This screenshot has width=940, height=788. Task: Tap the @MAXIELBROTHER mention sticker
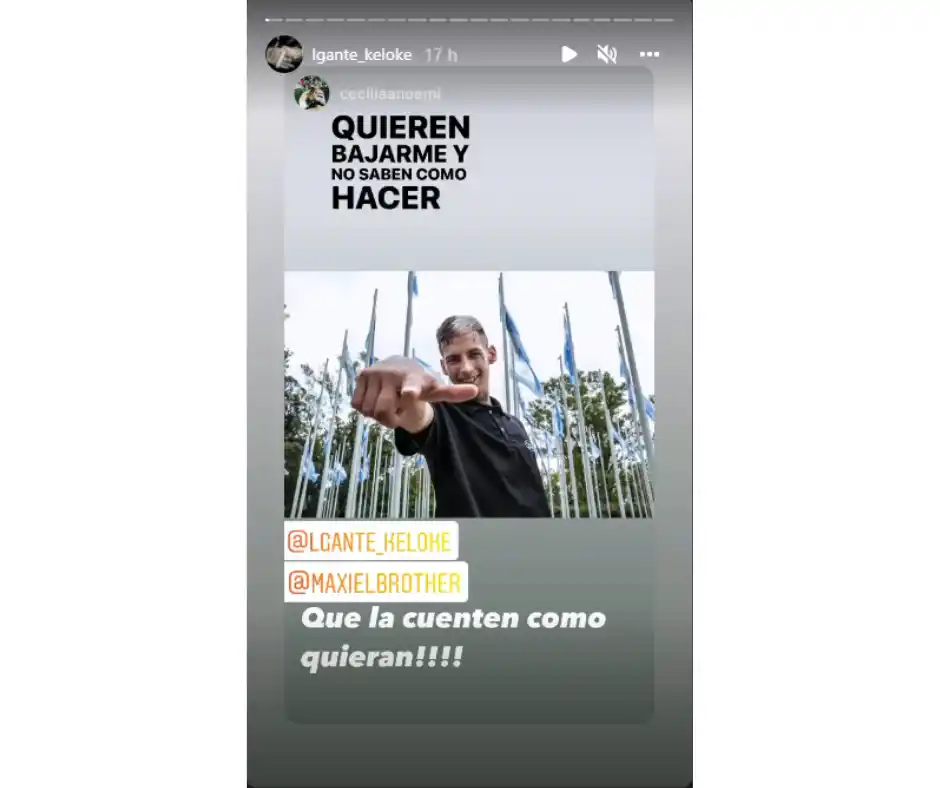pyautogui.click(x=376, y=582)
